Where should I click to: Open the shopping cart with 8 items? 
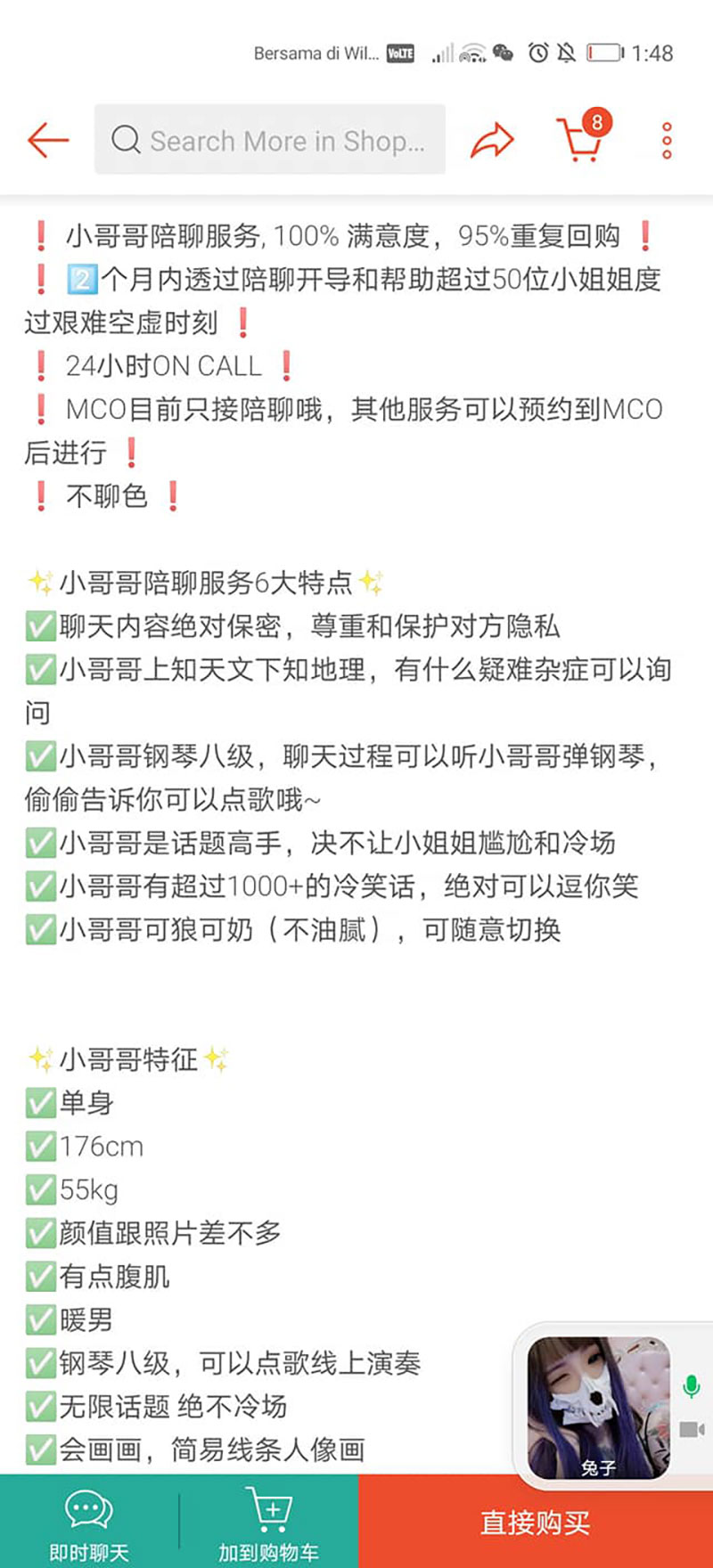click(x=582, y=138)
